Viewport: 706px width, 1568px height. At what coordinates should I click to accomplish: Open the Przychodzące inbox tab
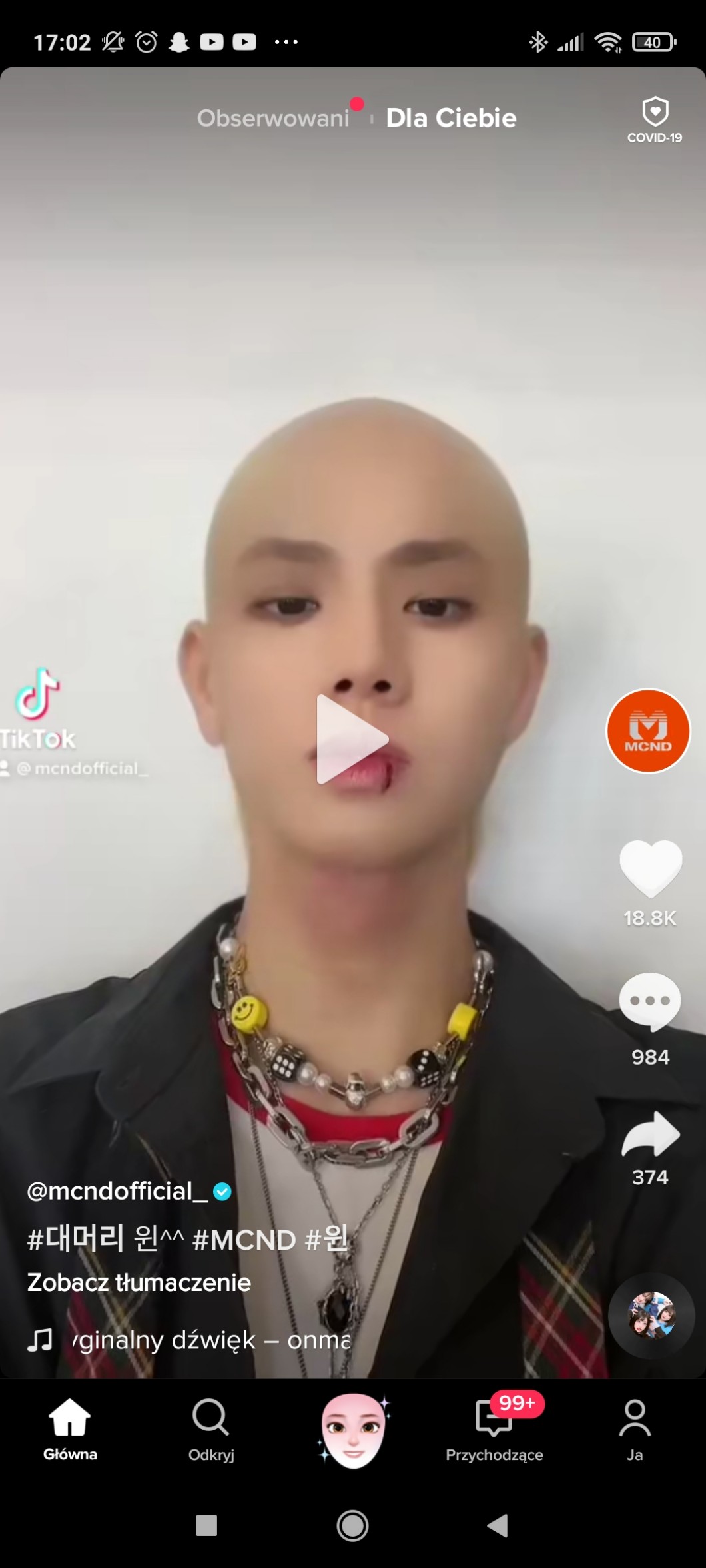coord(494,1429)
